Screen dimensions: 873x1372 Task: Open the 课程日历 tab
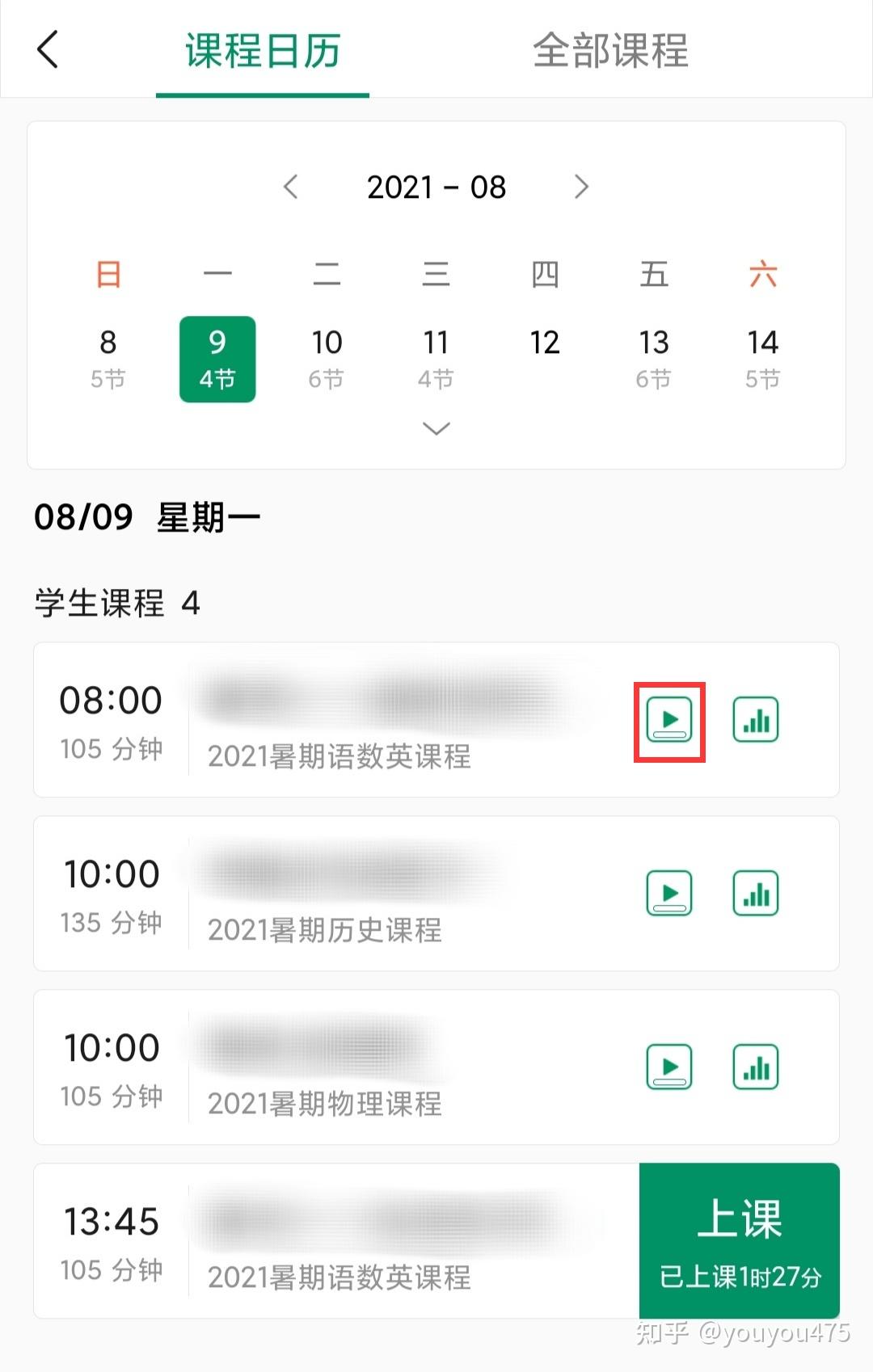click(263, 50)
